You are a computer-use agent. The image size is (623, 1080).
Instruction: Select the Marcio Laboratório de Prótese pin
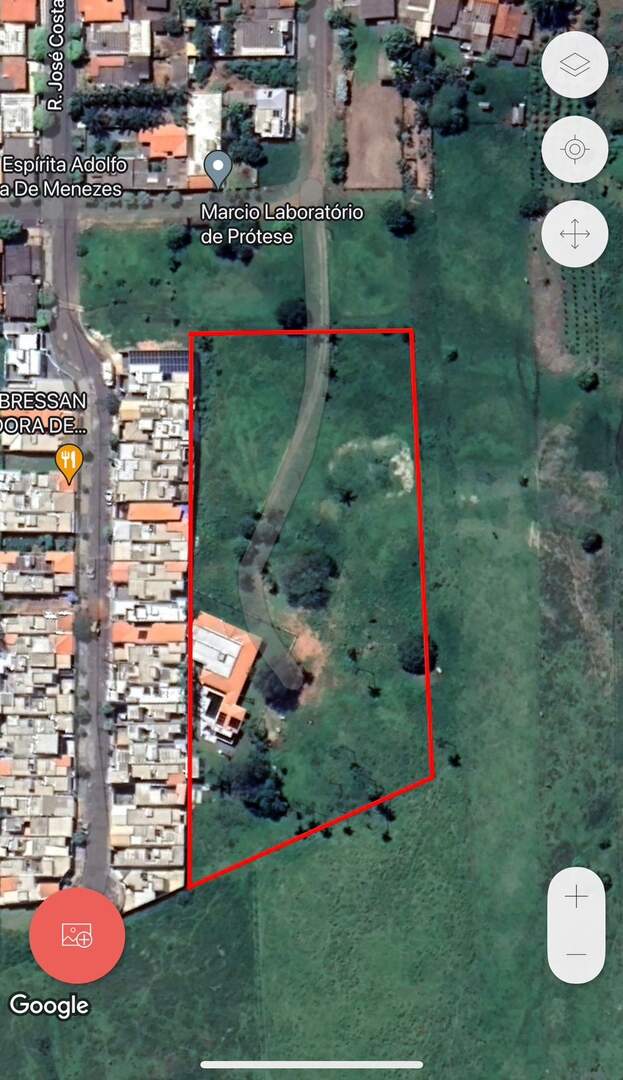coord(218,168)
